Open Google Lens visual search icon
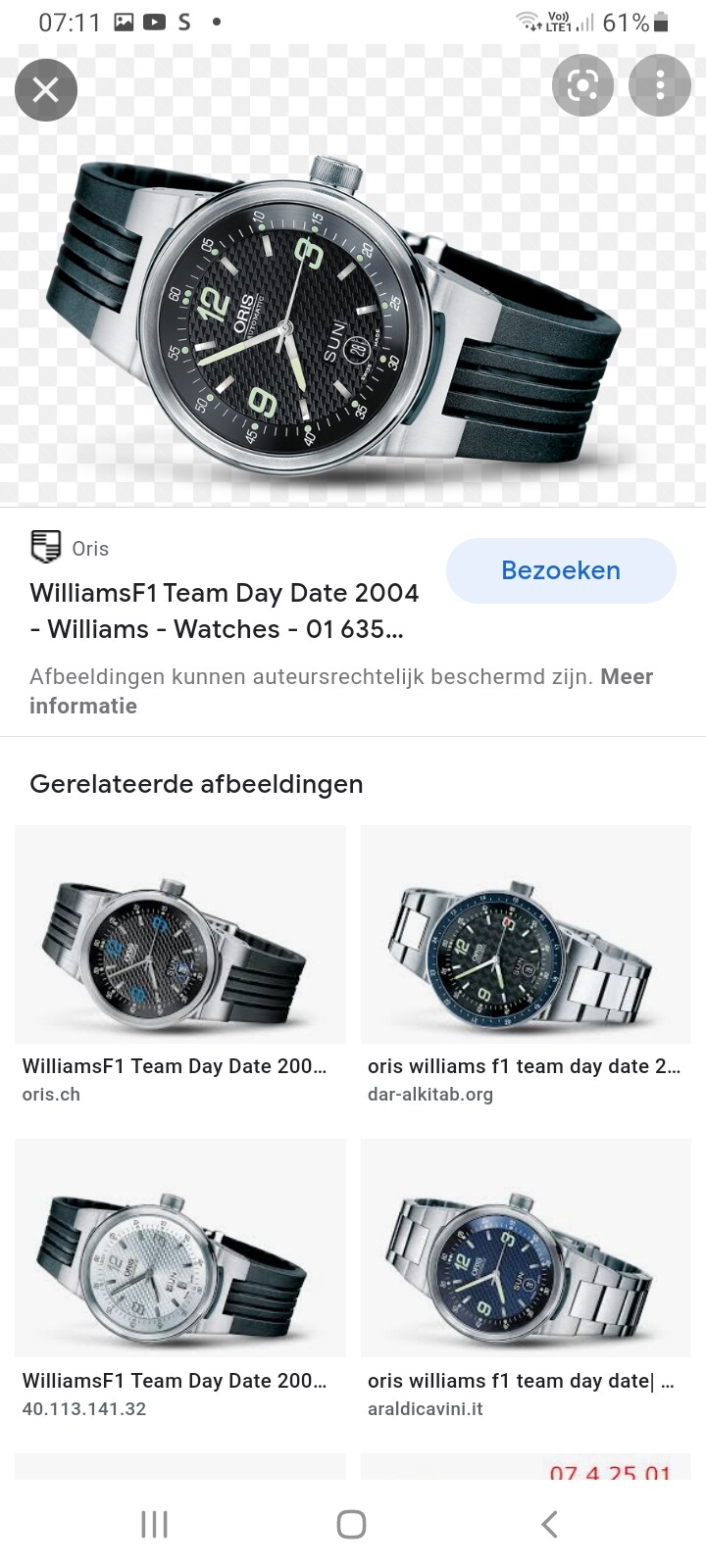 pyautogui.click(x=582, y=86)
